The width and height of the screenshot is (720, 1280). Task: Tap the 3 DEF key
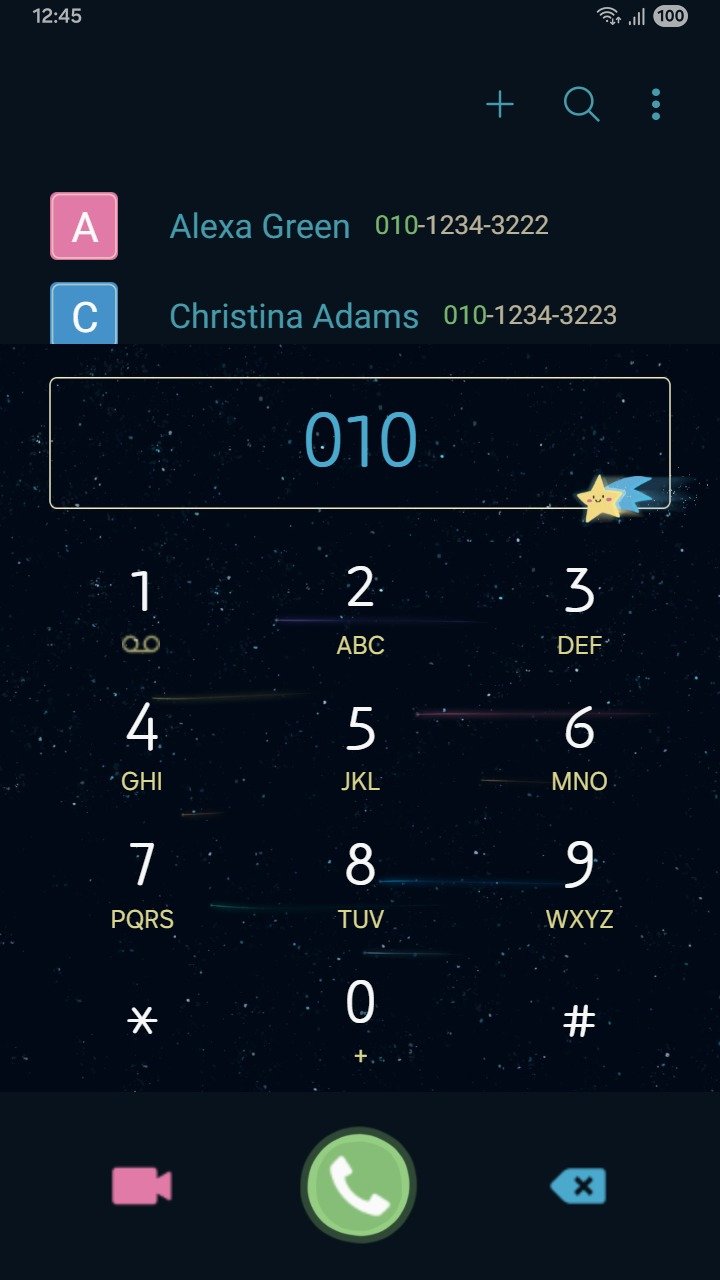click(579, 606)
